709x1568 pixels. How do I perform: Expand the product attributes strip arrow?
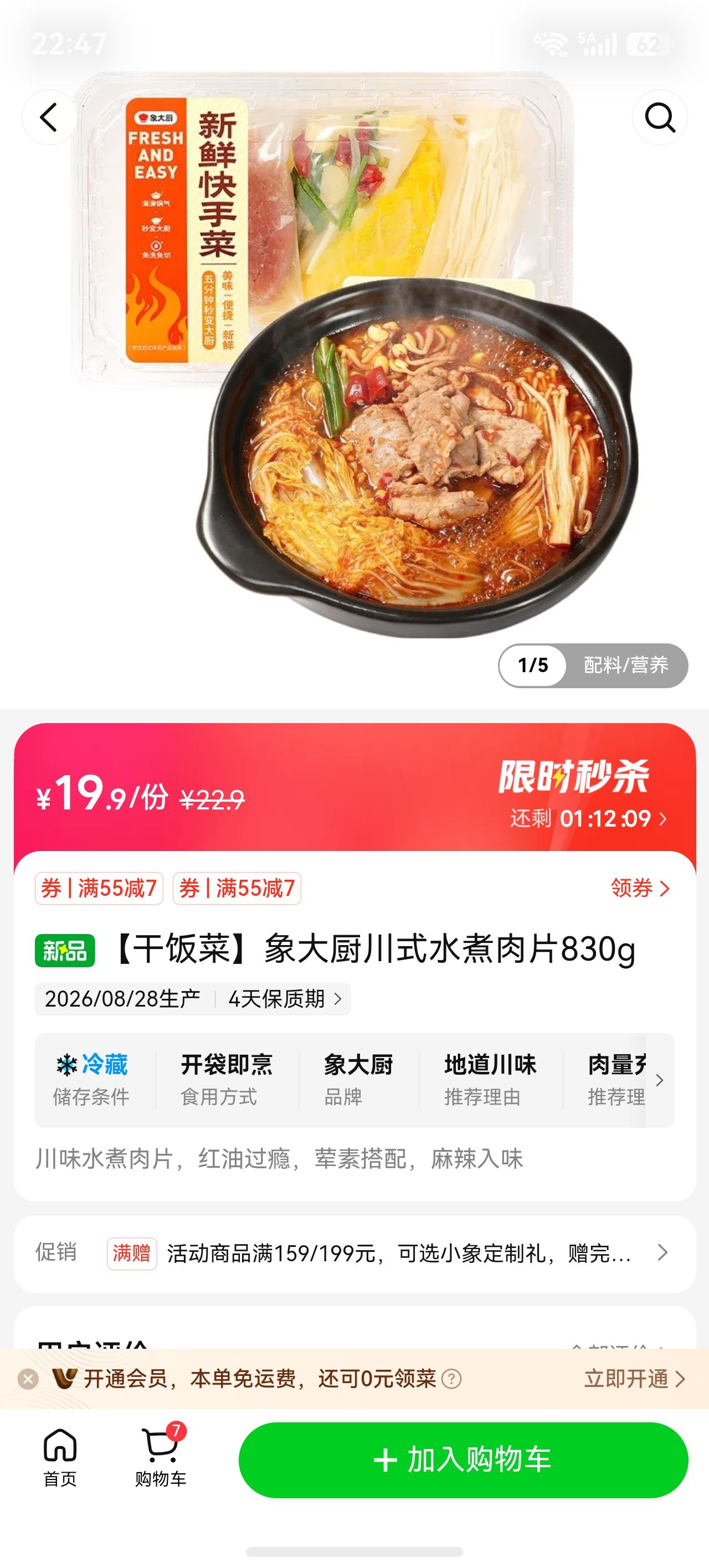click(x=660, y=1080)
